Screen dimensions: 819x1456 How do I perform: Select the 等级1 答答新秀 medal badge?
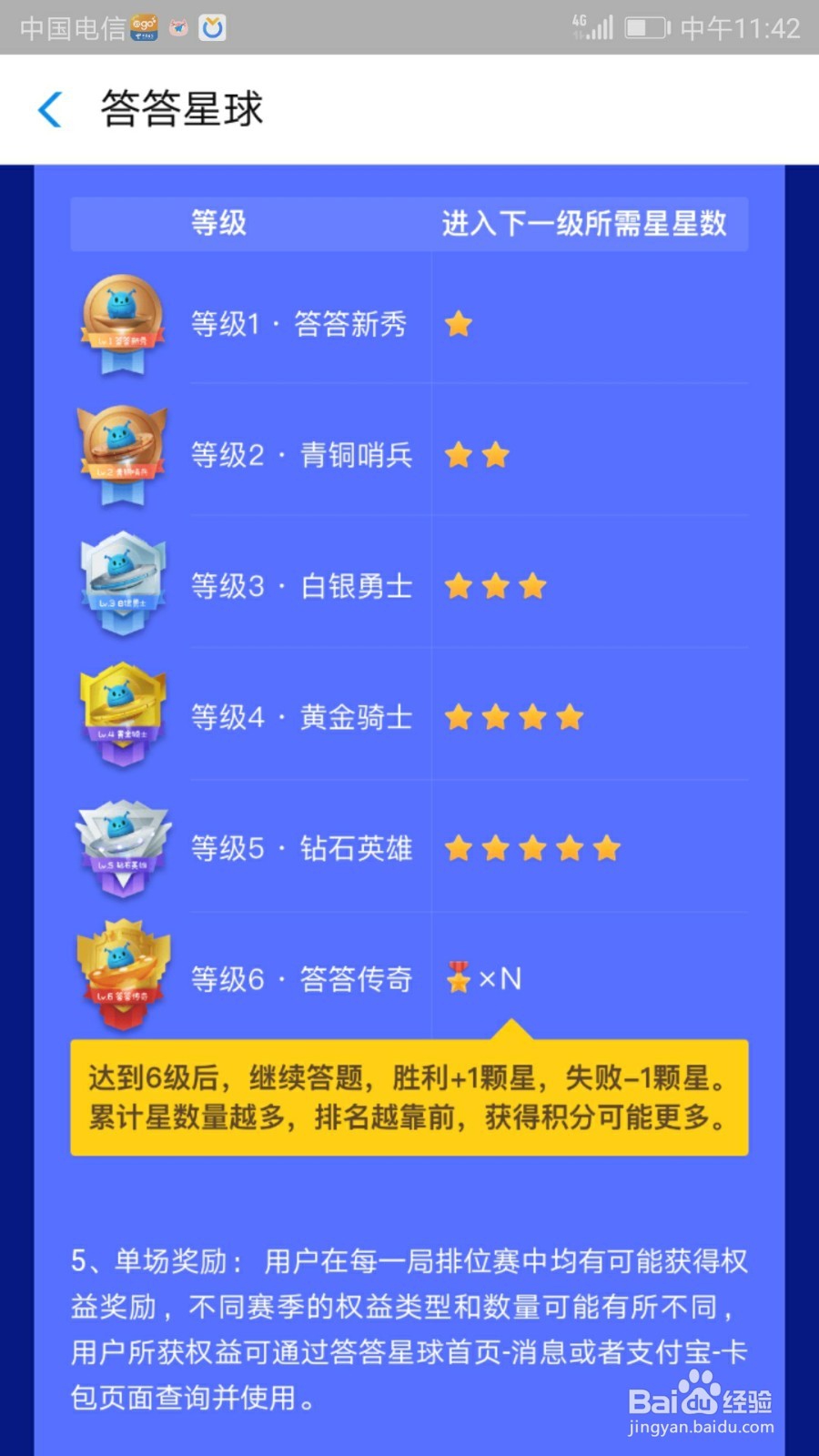click(121, 320)
